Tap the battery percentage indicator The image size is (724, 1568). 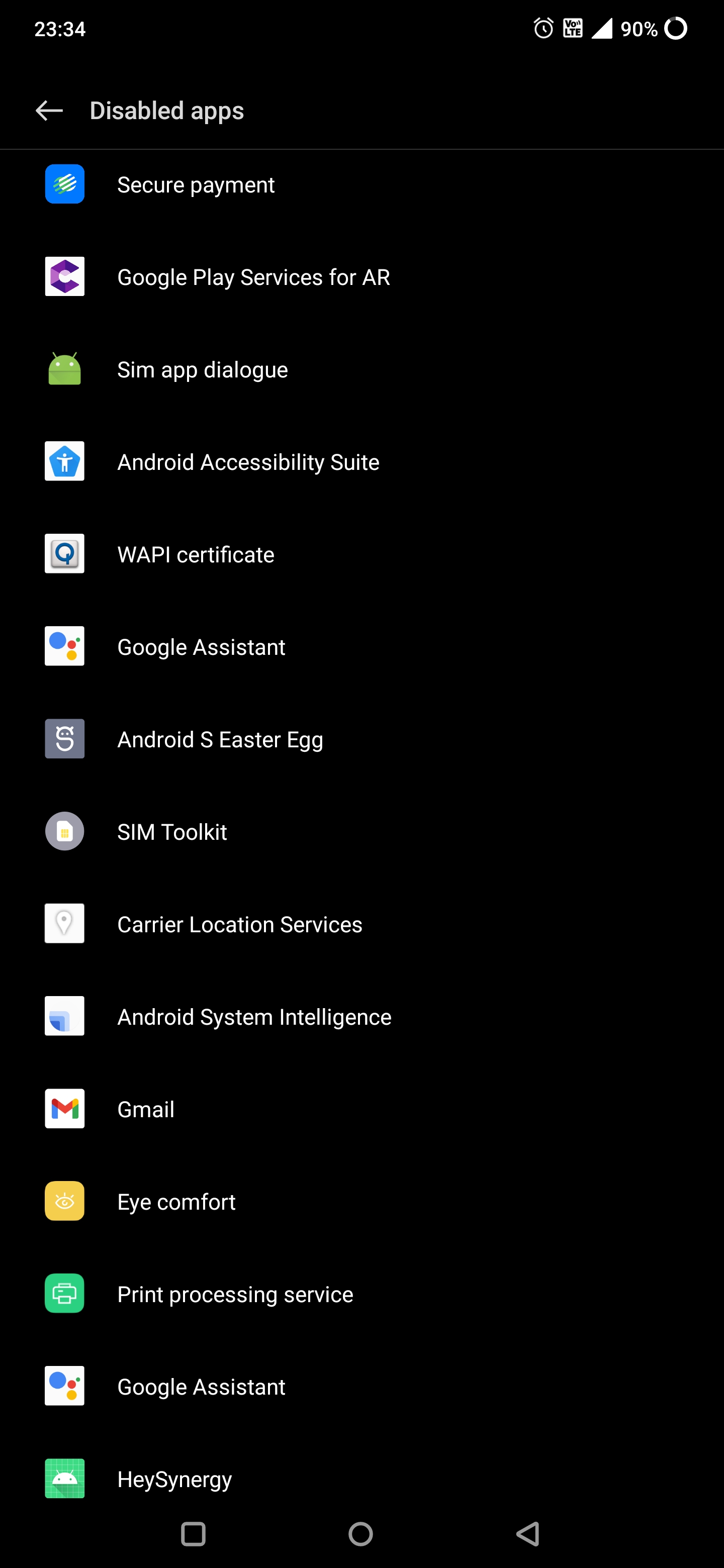(x=637, y=28)
